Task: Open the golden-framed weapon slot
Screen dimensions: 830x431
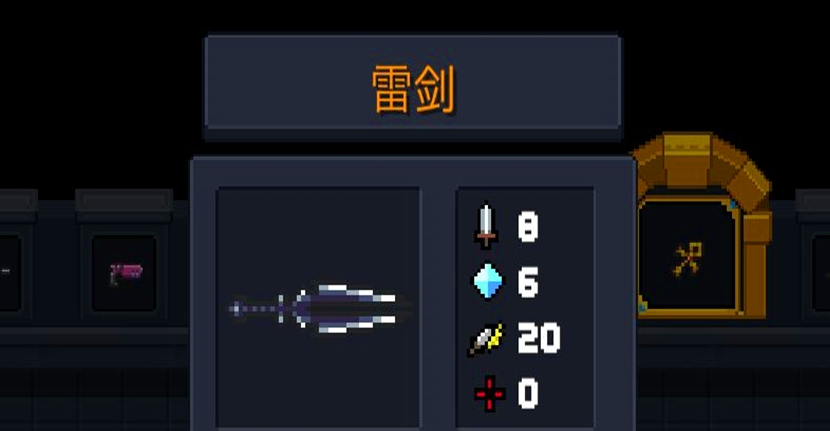Action: point(686,257)
